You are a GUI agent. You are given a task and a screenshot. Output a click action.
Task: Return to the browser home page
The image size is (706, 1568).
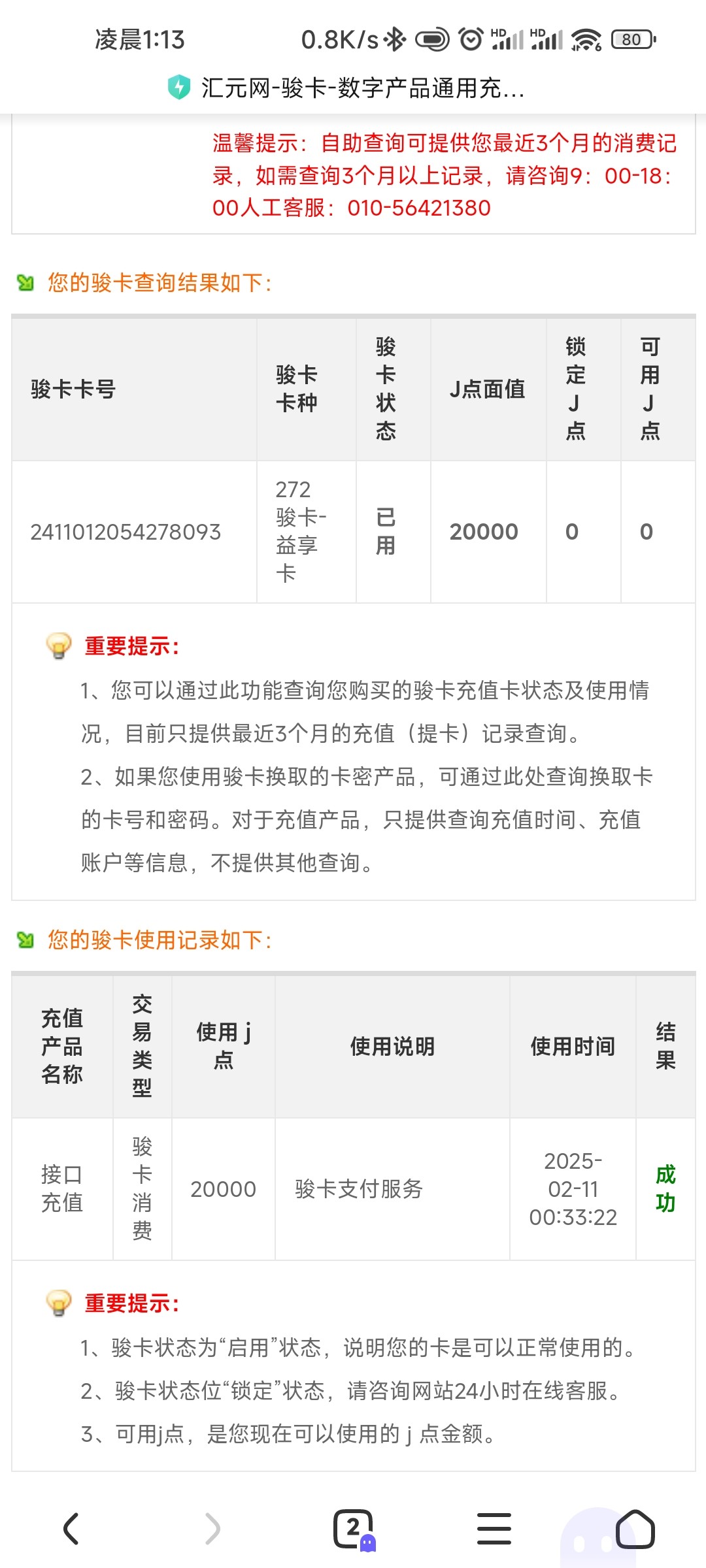pyautogui.click(x=635, y=1529)
